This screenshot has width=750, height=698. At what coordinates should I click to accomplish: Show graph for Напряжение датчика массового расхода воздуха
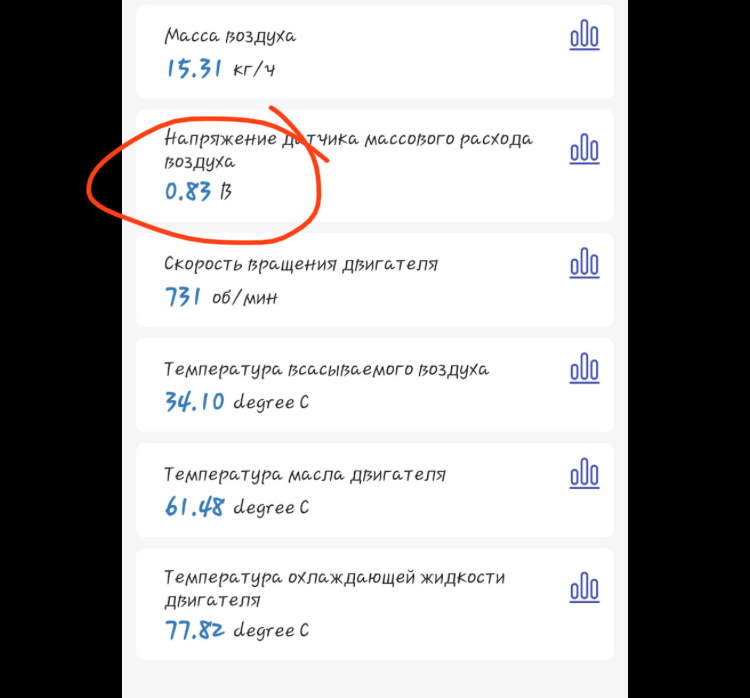point(584,151)
